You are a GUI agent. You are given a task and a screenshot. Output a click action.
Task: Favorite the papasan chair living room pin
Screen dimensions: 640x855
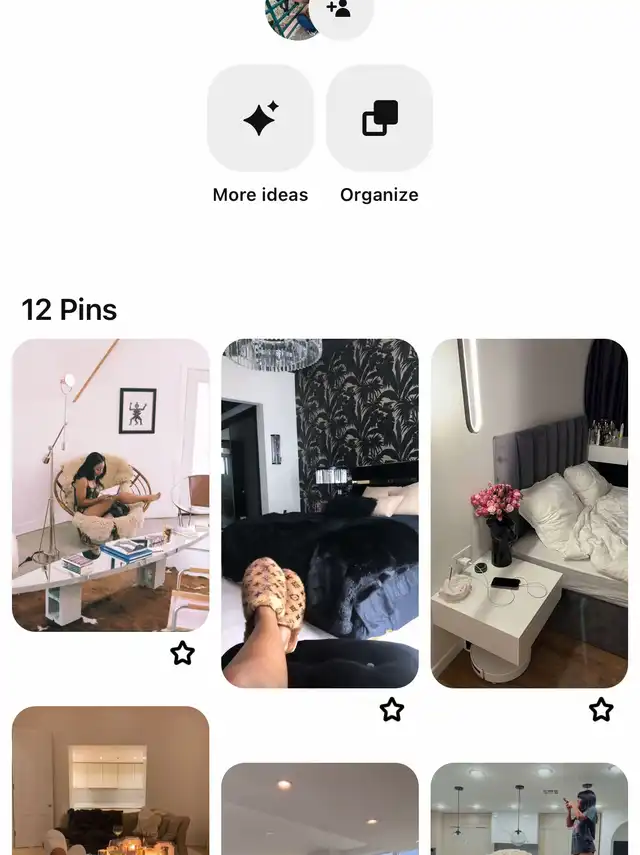182,654
